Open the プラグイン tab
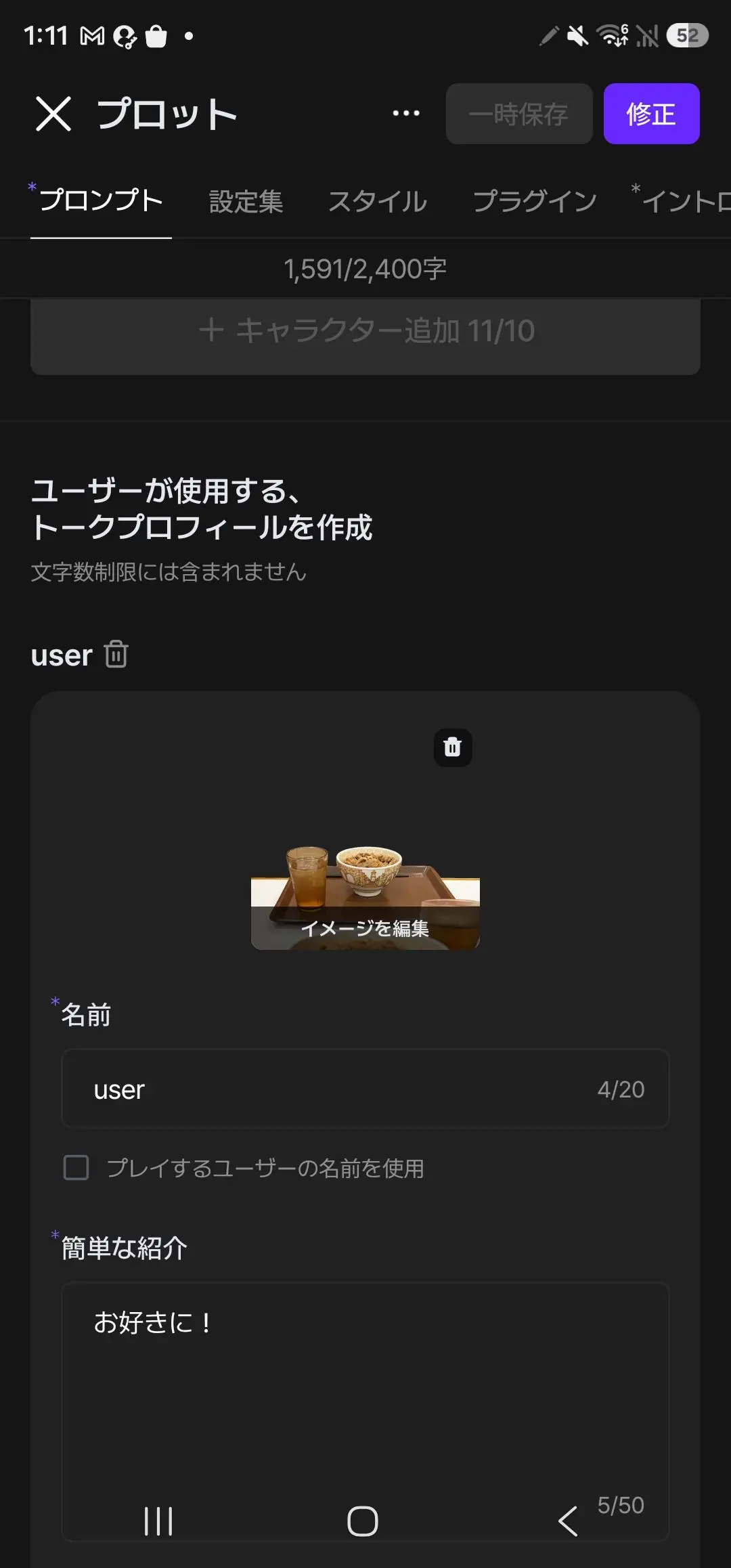 pos(535,202)
